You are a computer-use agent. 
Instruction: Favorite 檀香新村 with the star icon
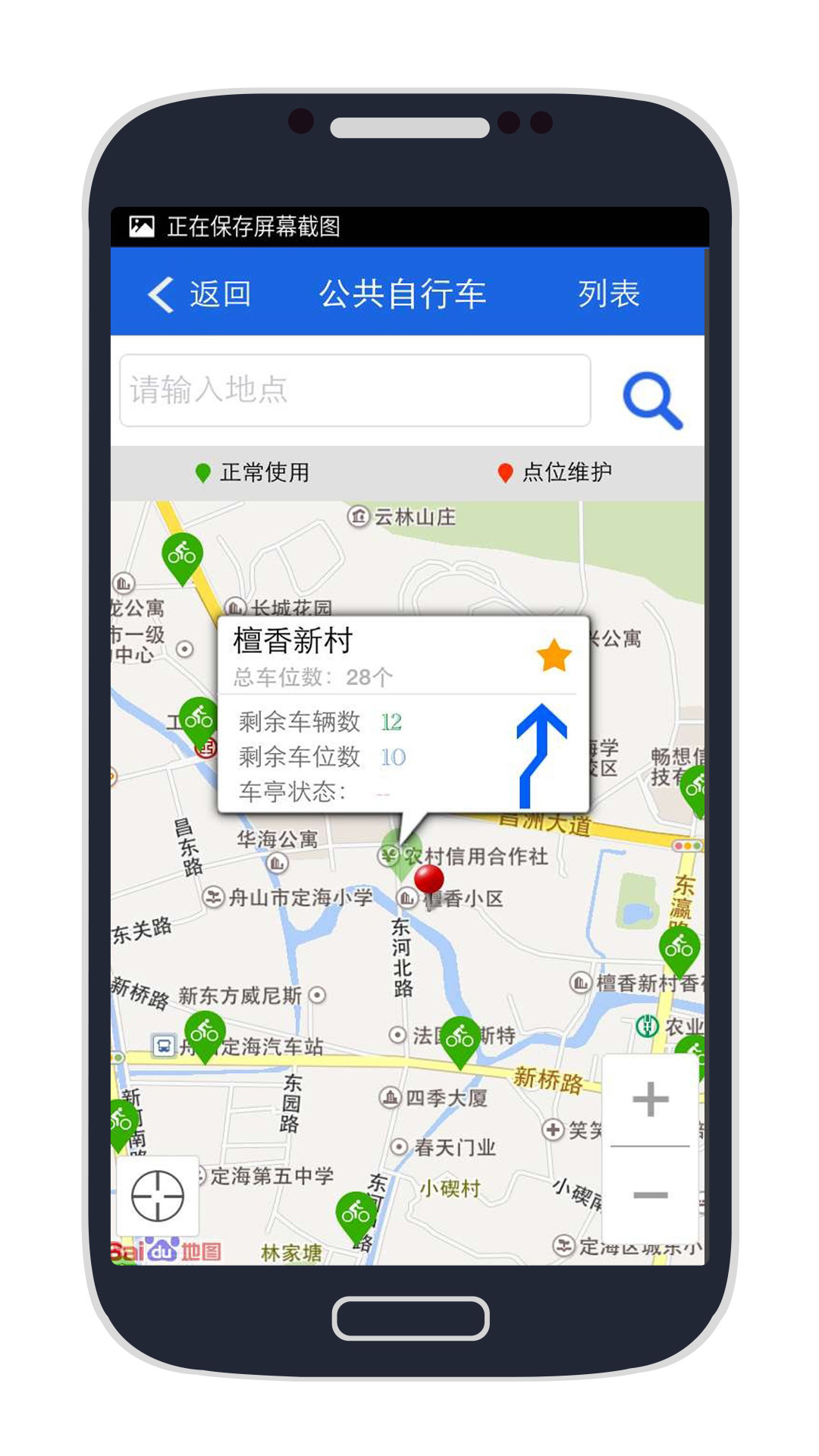(554, 655)
